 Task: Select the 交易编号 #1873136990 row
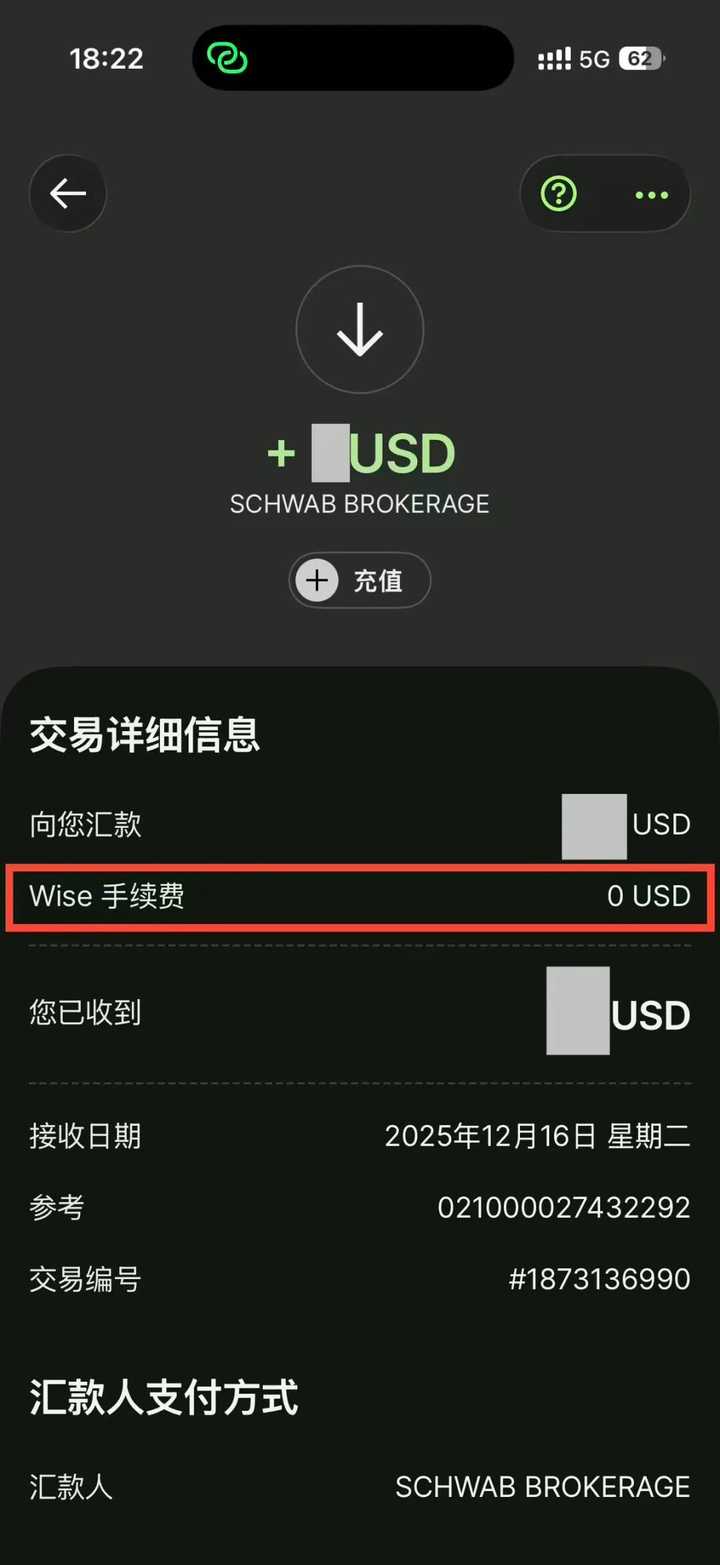pos(360,1279)
